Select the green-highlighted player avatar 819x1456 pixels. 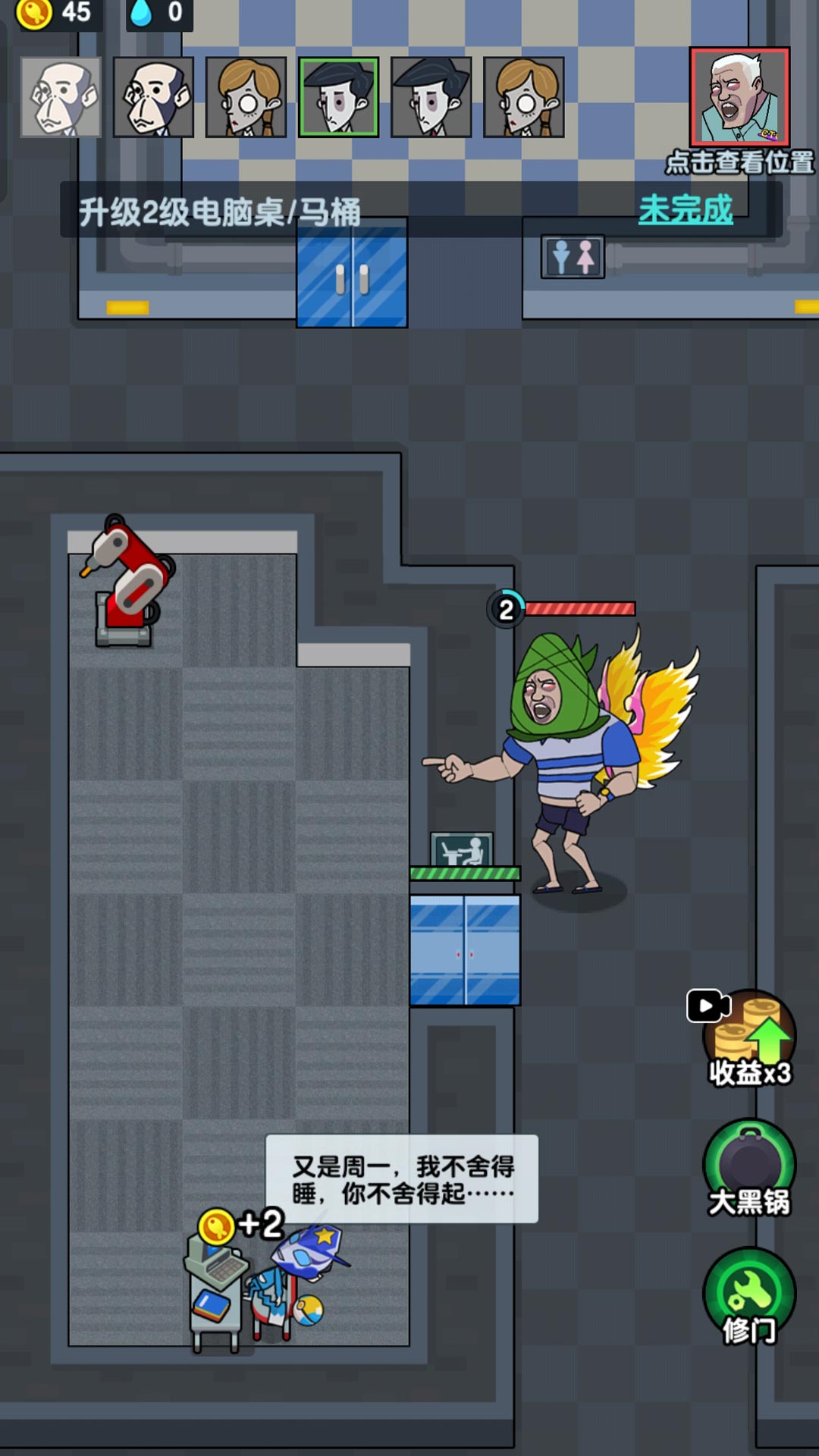click(338, 98)
